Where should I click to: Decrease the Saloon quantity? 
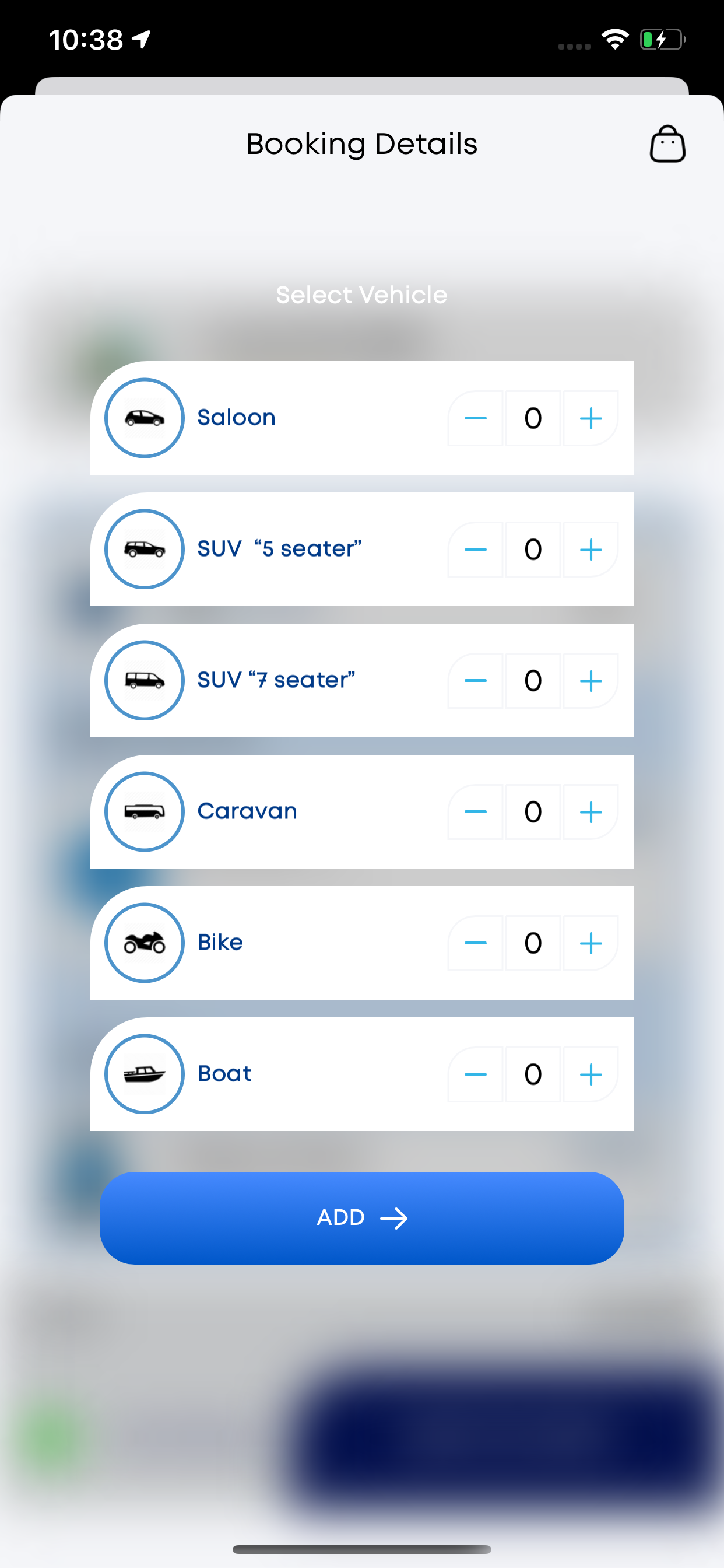(x=475, y=418)
